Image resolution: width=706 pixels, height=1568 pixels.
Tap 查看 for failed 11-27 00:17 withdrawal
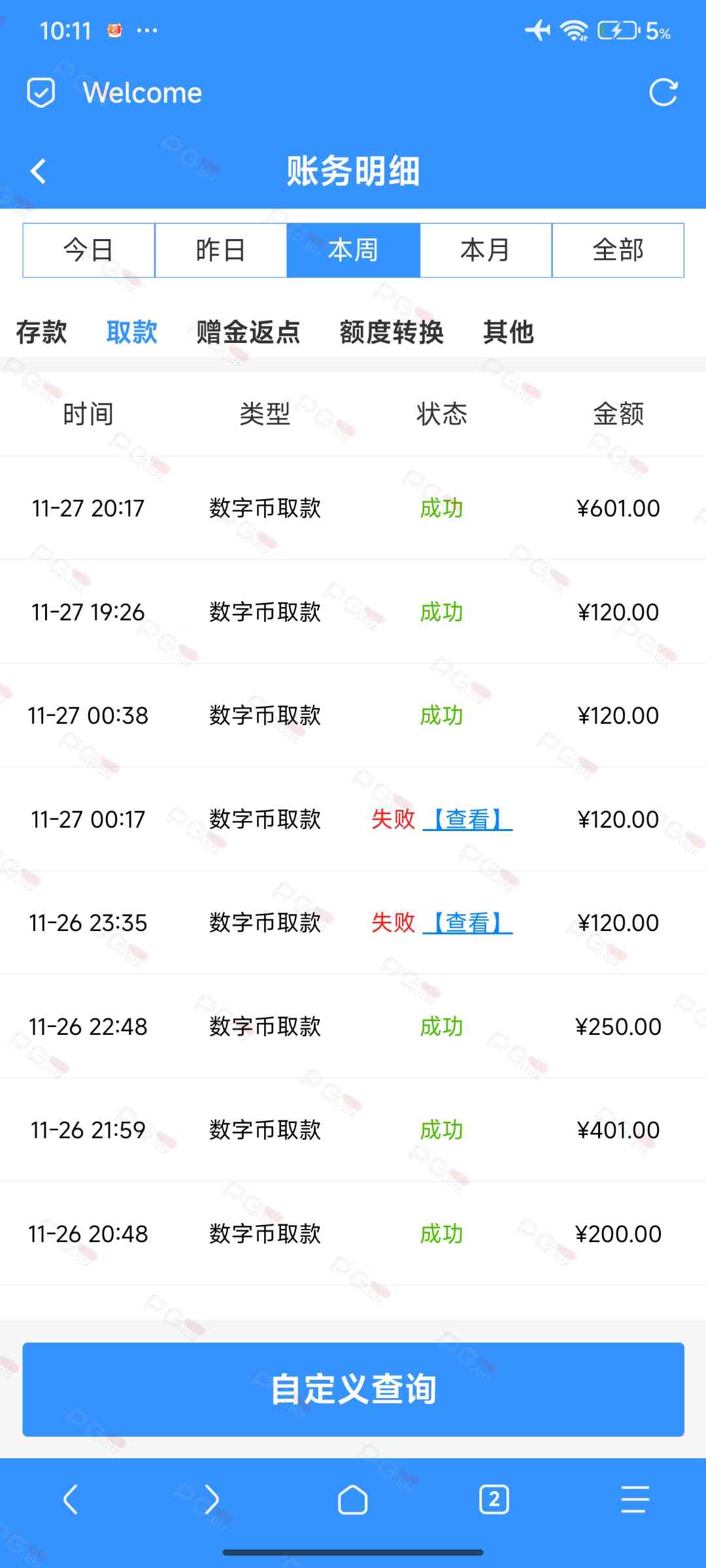[468, 819]
